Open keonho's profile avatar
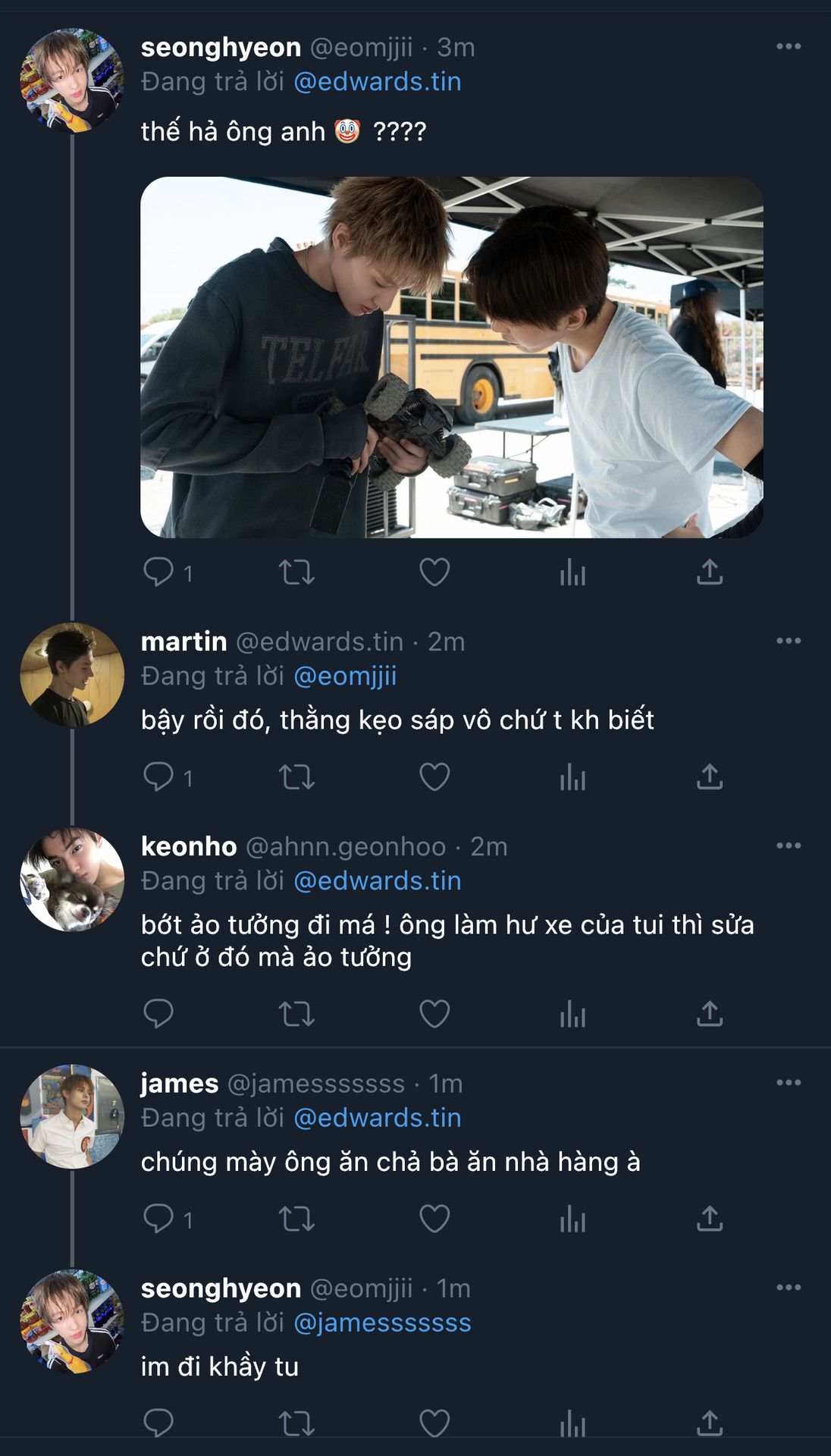 72,880
